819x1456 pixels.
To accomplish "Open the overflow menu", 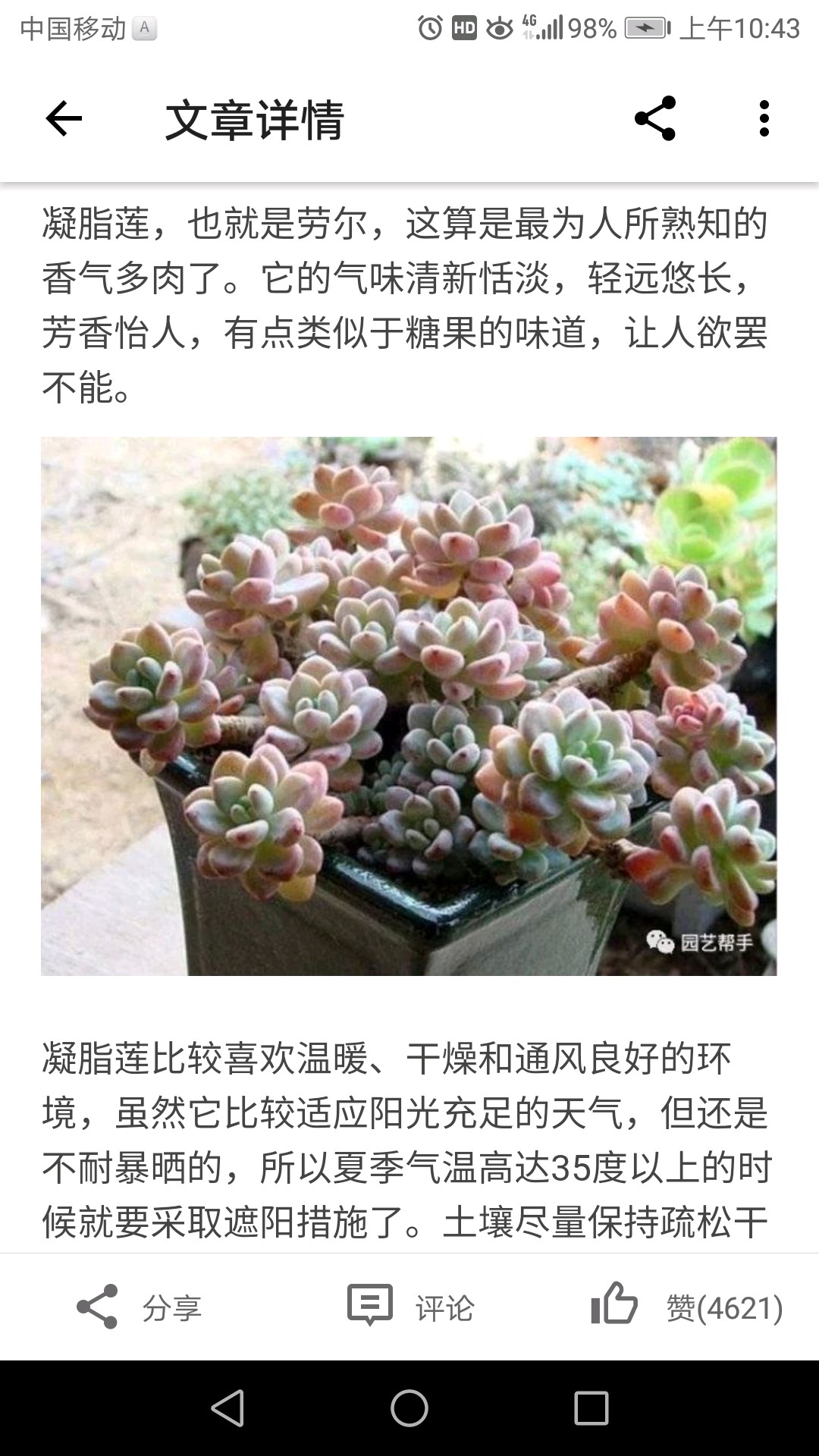I will coord(764,119).
